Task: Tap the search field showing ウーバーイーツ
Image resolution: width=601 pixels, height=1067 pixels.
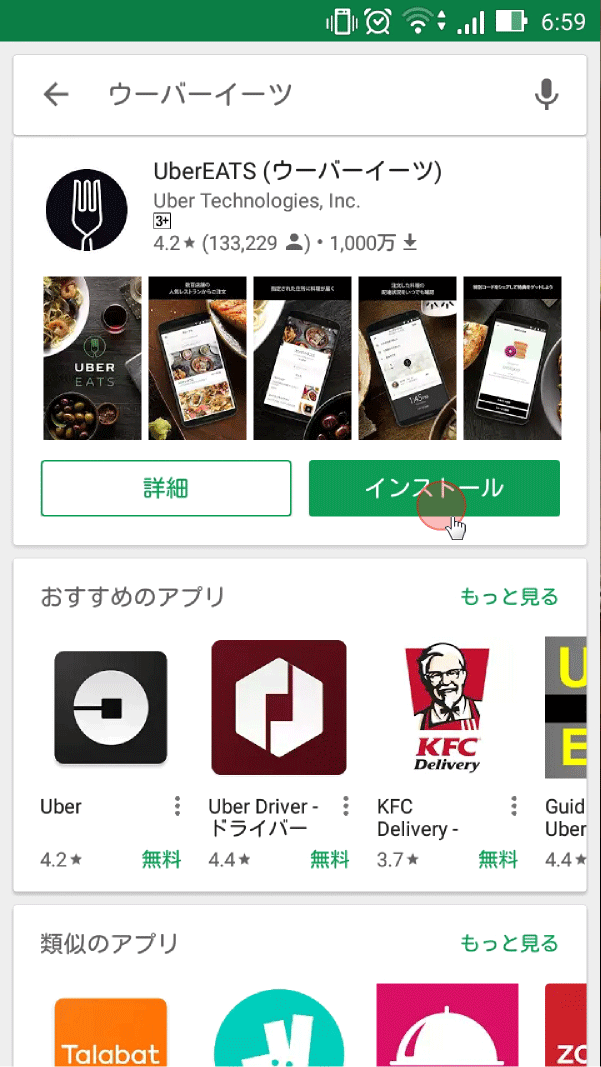Action: [300, 95]
